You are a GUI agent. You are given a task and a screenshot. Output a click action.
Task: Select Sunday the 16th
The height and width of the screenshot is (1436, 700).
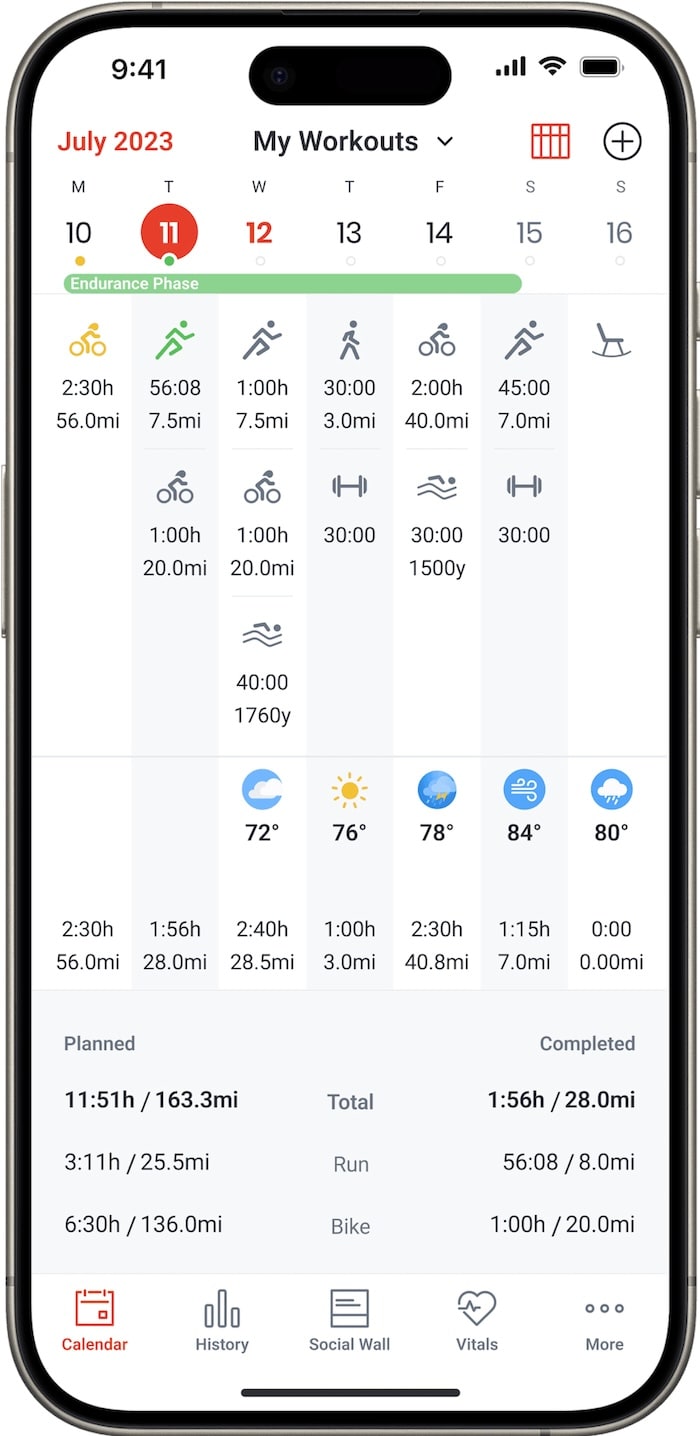pyautogui.click(x=619, y=233)
